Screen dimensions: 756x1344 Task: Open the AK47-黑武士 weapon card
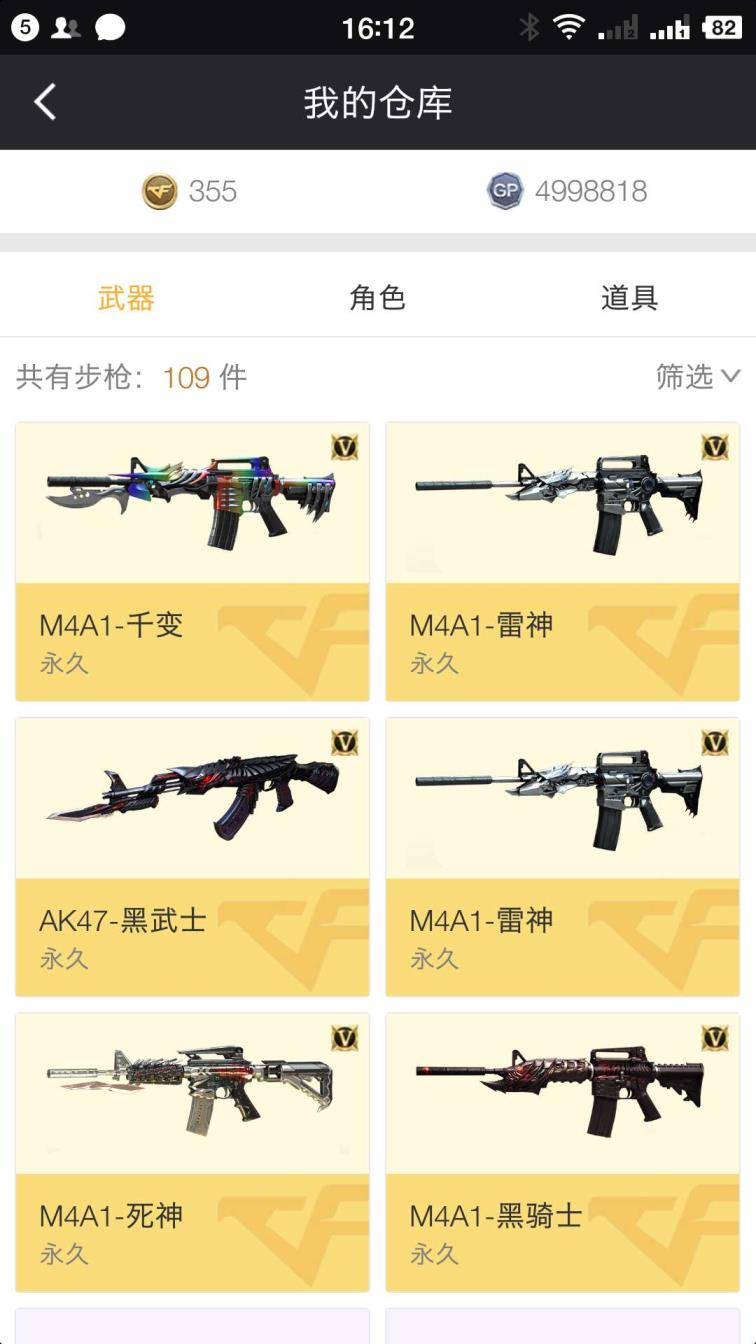pyautogui.click(x=192, y=856)
